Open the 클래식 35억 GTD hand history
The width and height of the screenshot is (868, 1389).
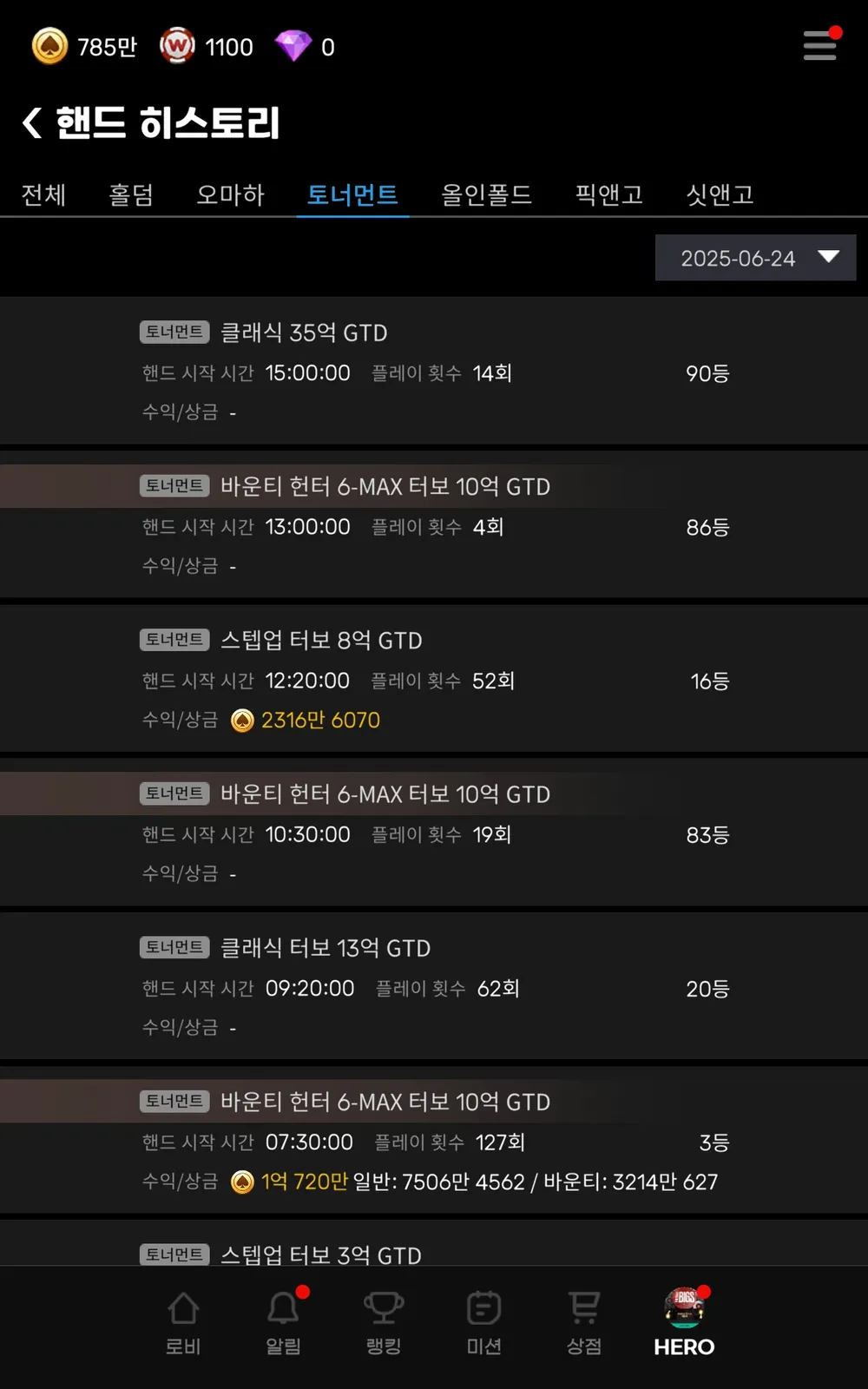click(434, 372)
